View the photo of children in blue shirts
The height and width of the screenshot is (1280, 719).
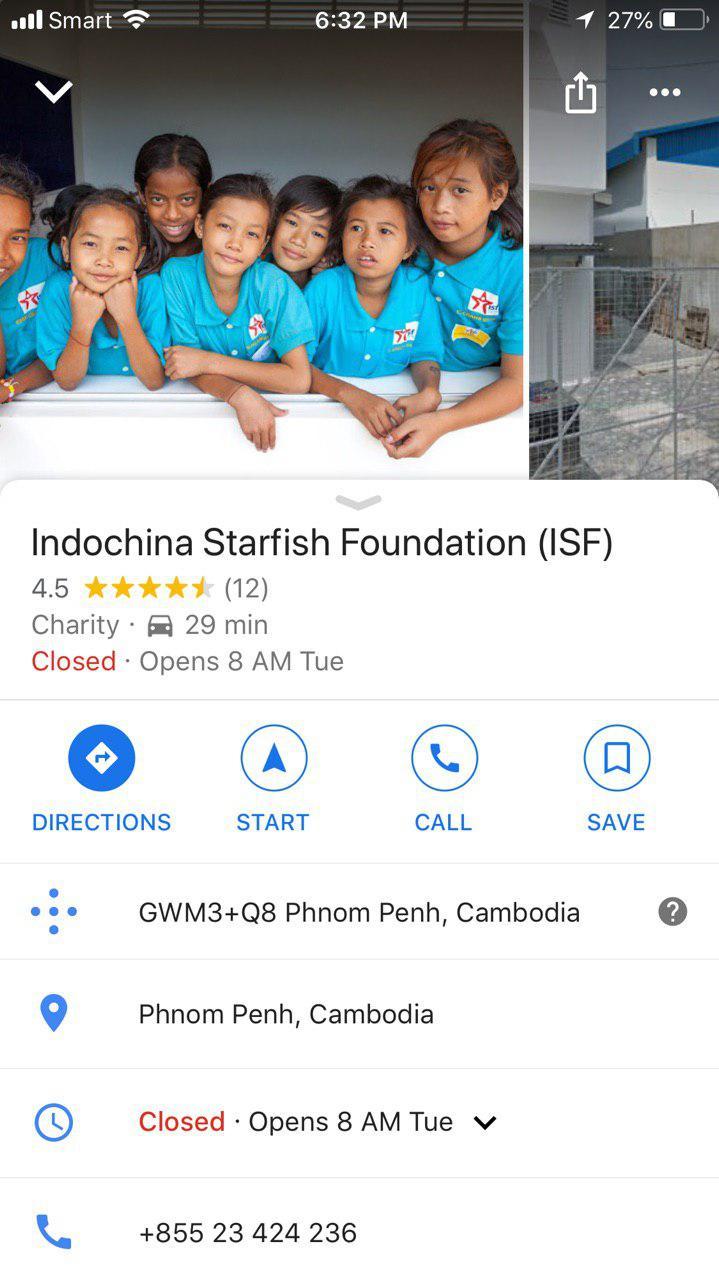coord(260,290)
